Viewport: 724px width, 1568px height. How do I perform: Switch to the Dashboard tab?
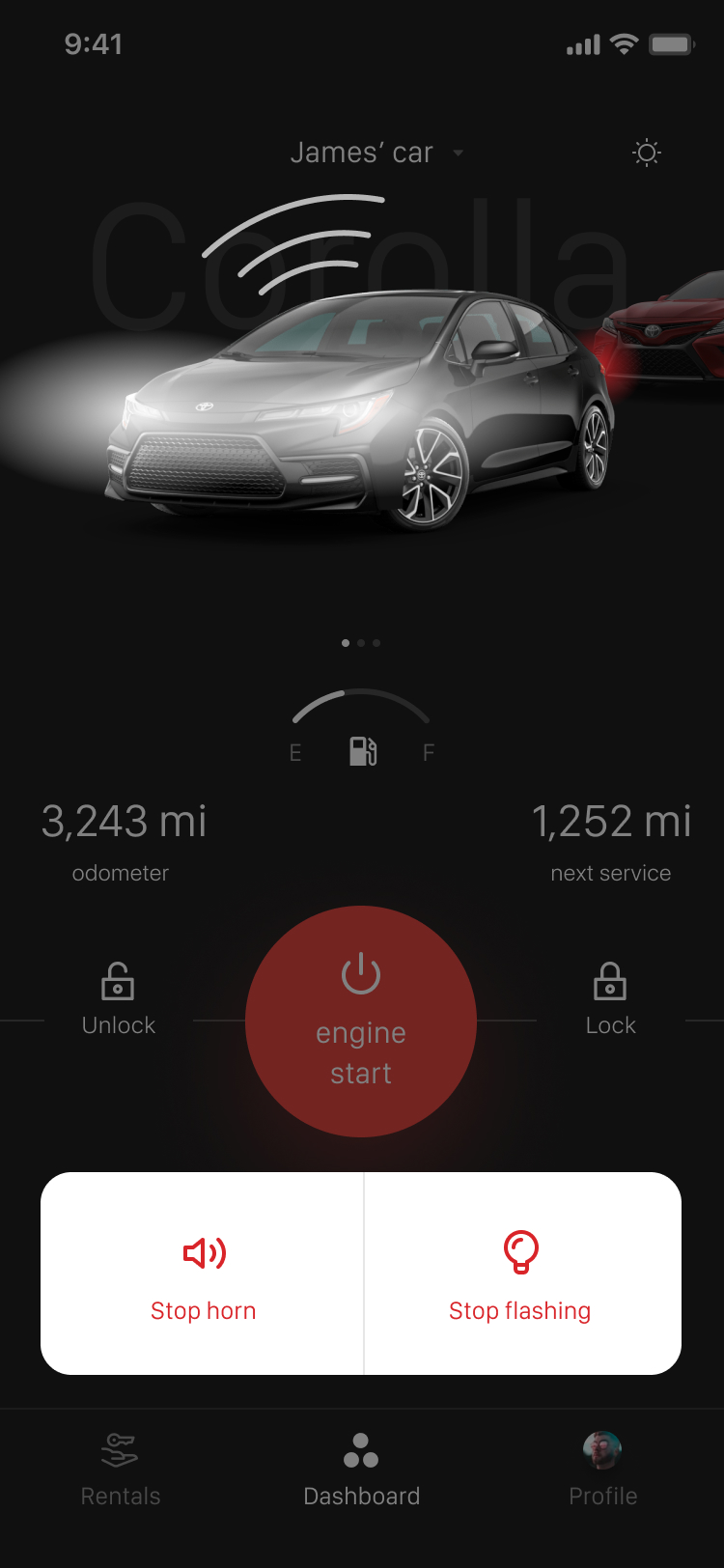coord(361,1470)
